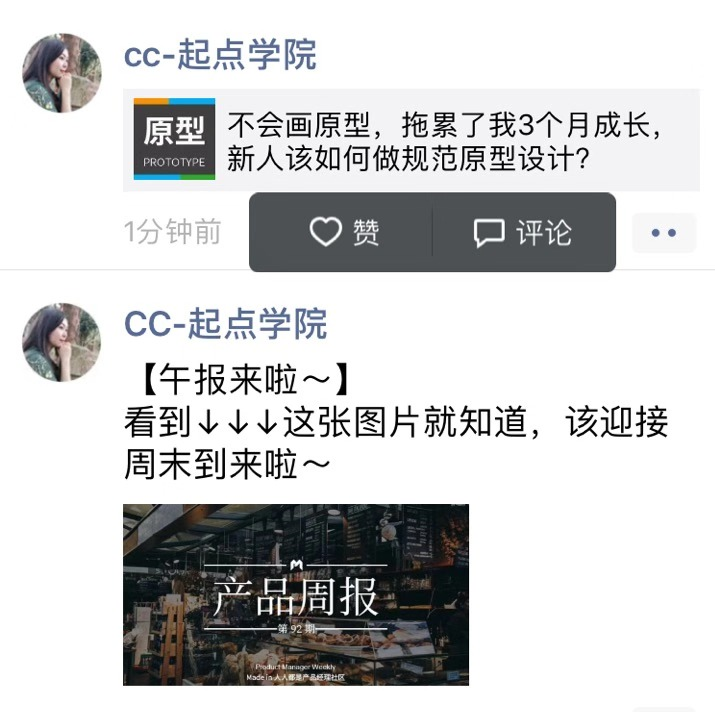
Task: Tap the avatar beside the 原型 article post
Action: point(62,73)
